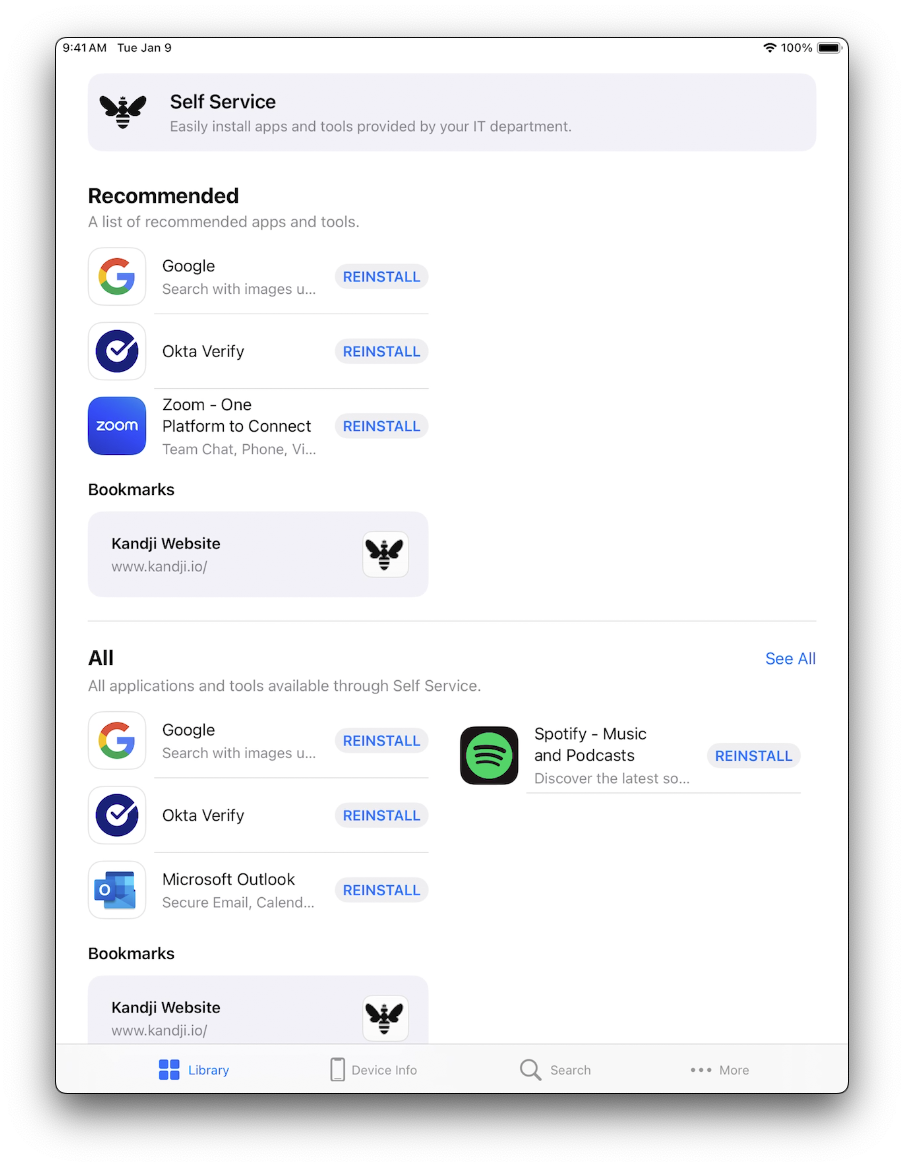Reinstall Okta Verify in the Recommended section
Image resolution: width=904 pixels, height=1167 pixels.
(x=381, y=352)
